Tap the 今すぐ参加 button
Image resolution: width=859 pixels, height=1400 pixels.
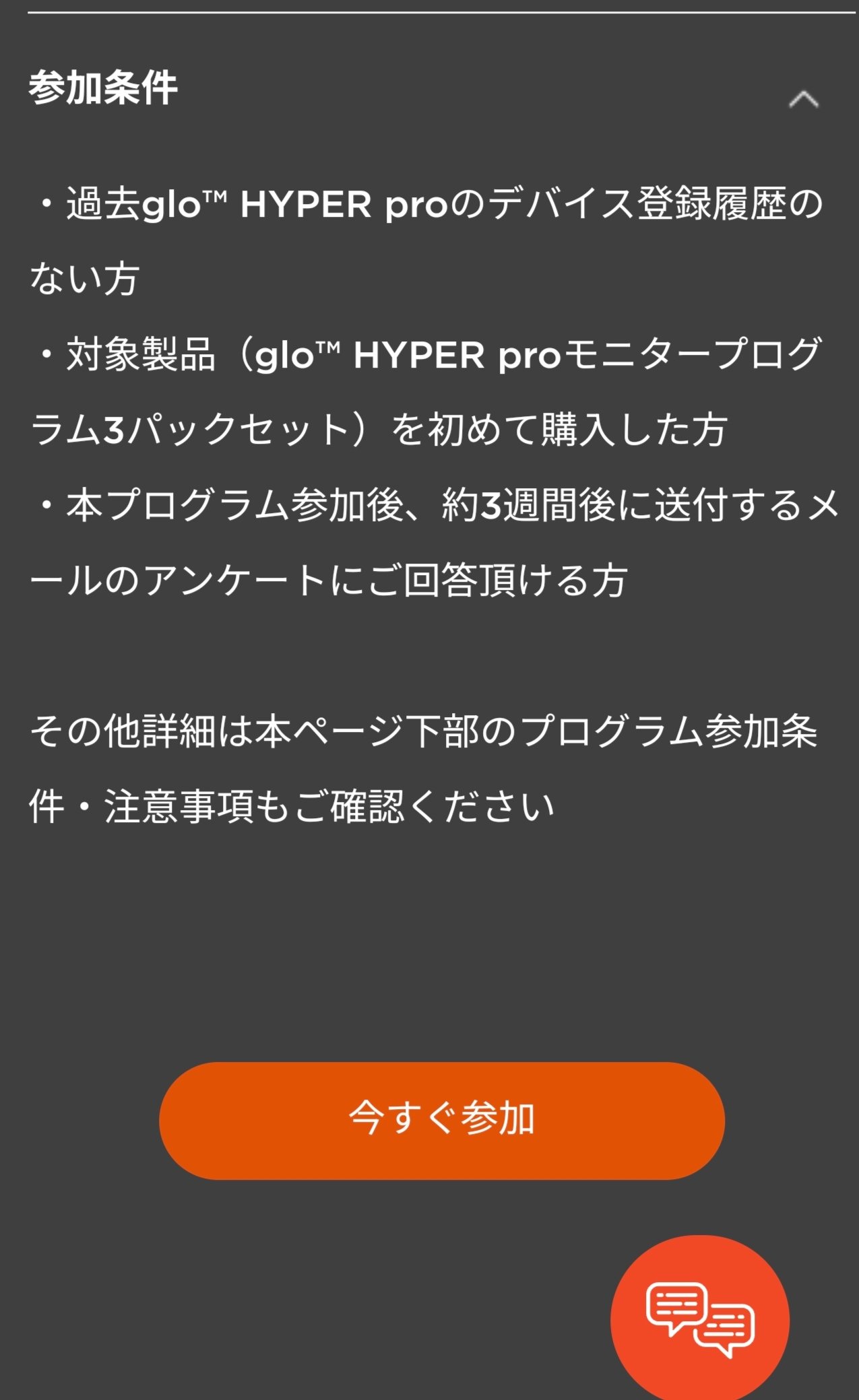[441, 1120]
